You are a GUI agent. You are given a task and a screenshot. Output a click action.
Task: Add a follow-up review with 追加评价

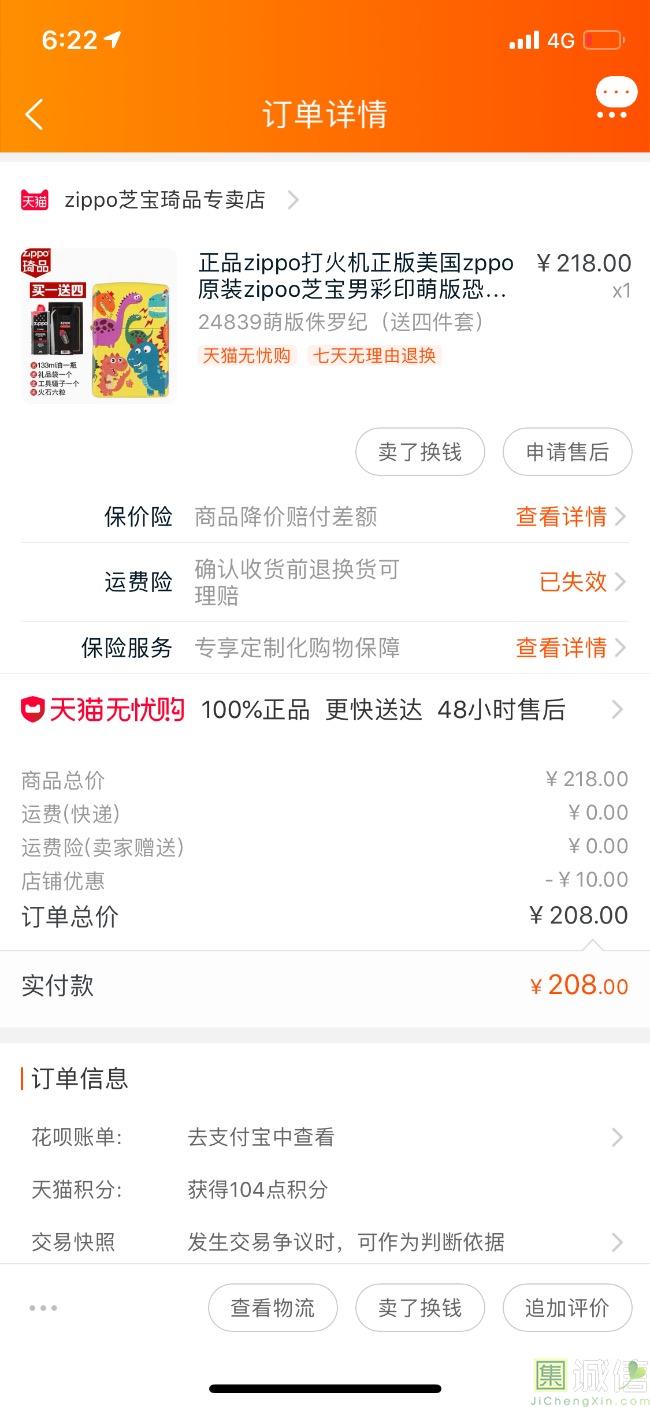pos(567,1308)
